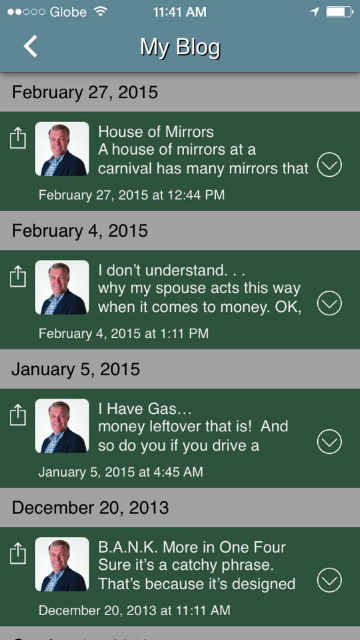Open the B.A.N.K. More in One Four entry
Viewport: 360px width, 640px height.
180,576
